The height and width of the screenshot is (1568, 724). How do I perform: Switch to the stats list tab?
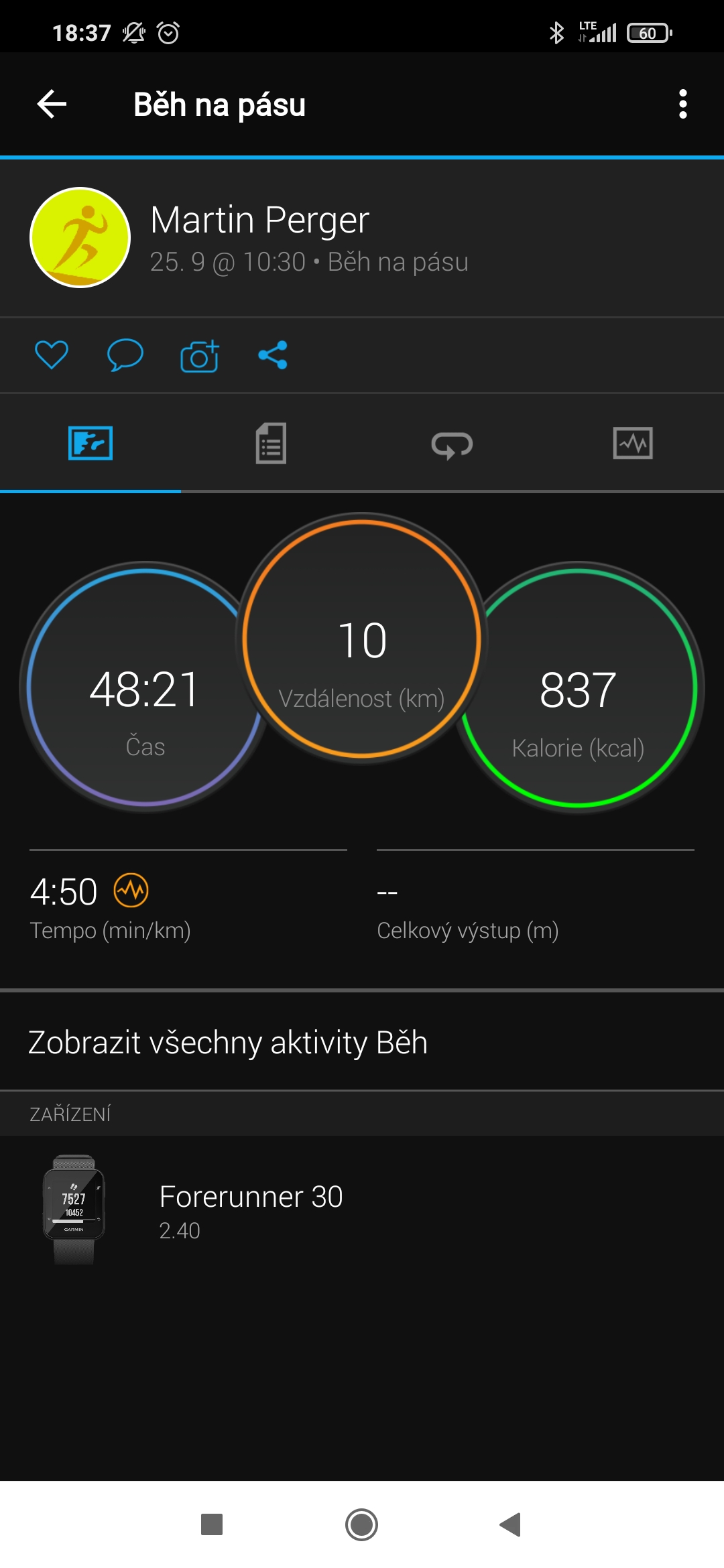pyautogui.click(x=271, y=443)
